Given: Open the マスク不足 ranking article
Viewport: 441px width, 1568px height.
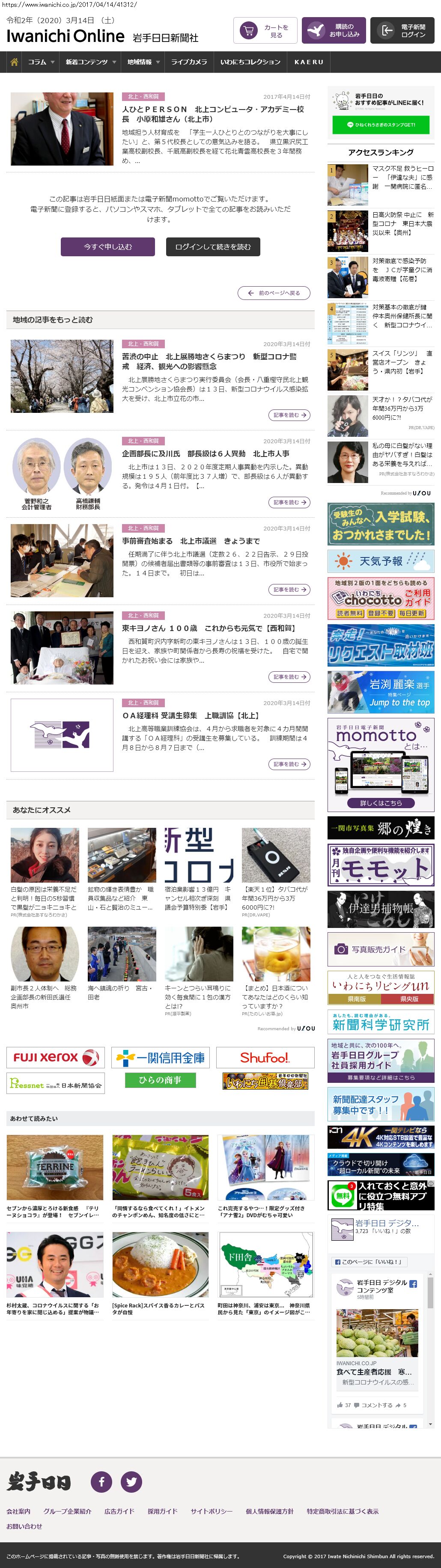Looking at the screenshot, I should click(x=402, y=177).
